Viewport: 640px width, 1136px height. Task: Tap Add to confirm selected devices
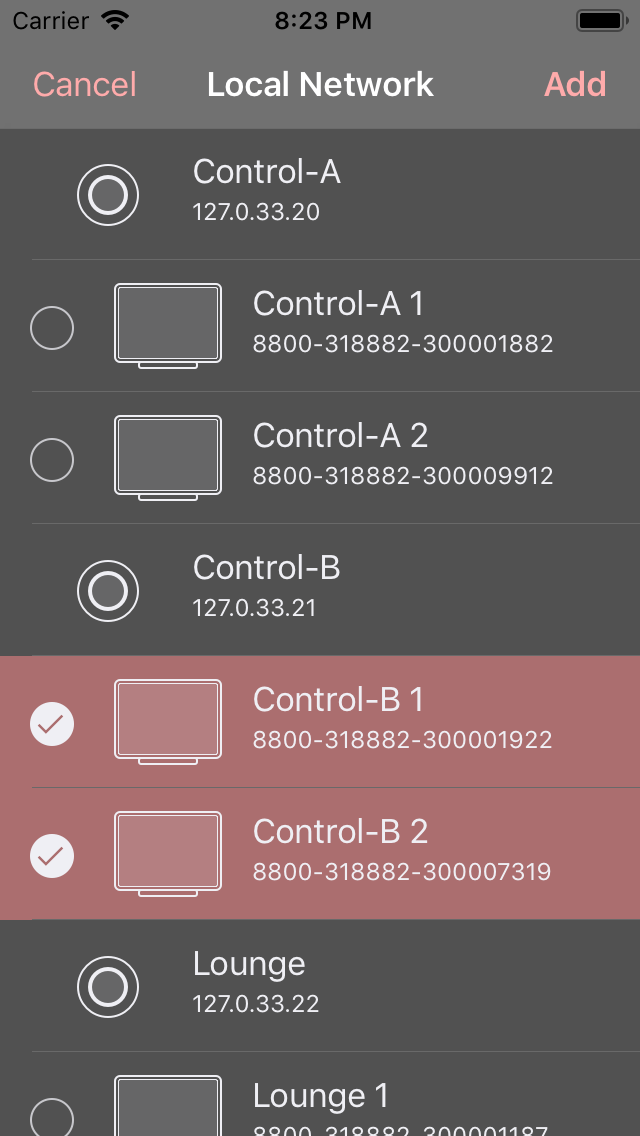[575, 85]
